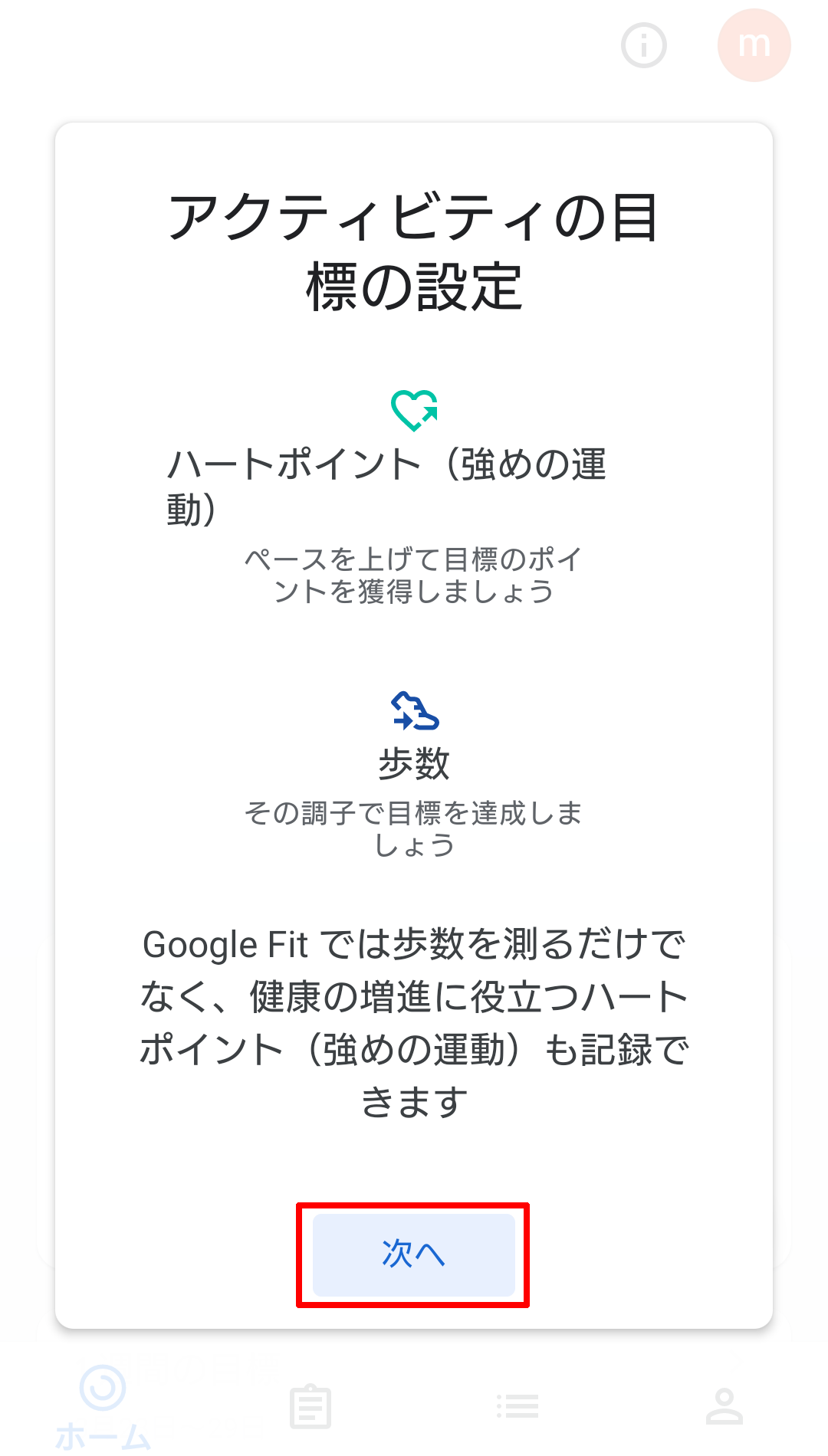828x1456 pixels.
Task: Tap the 次へ button
Action: tap(413, 1254)
